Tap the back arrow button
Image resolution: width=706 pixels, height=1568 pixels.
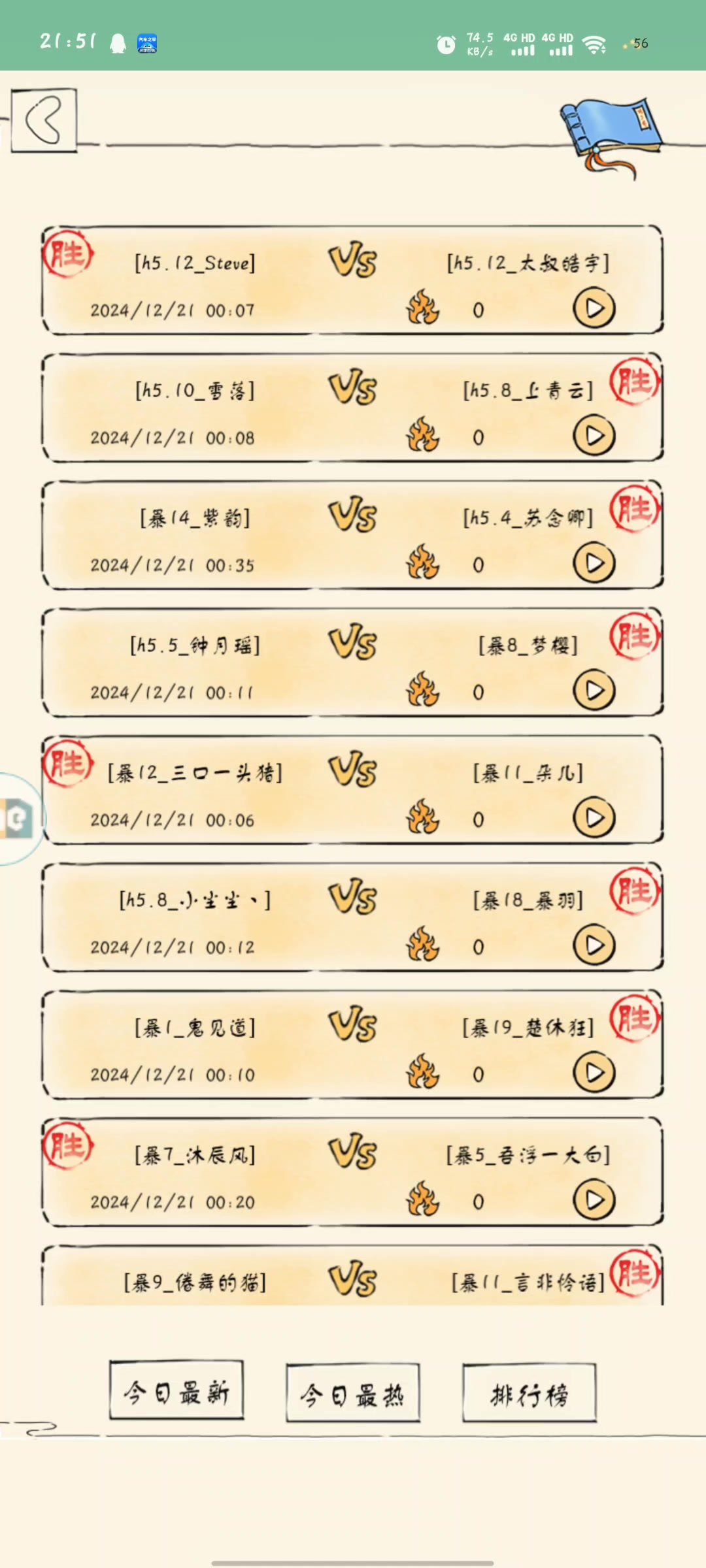click(x=44, y=121)
